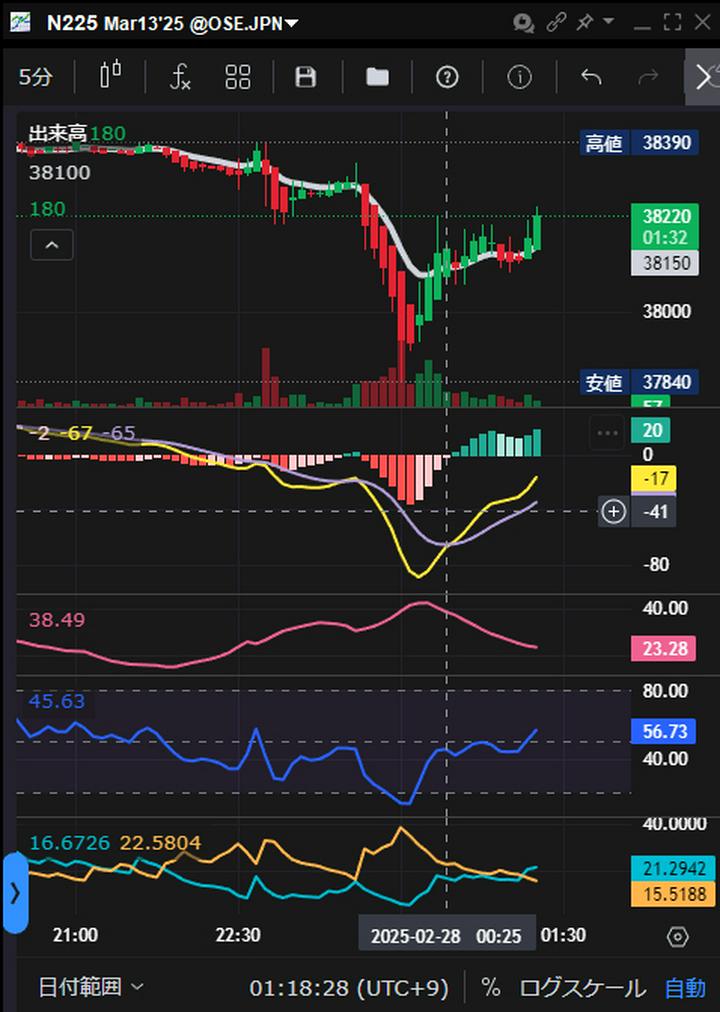Open the indicators f(x) panel
Viewport: 720px width, 1012px height.
[180, 77]
